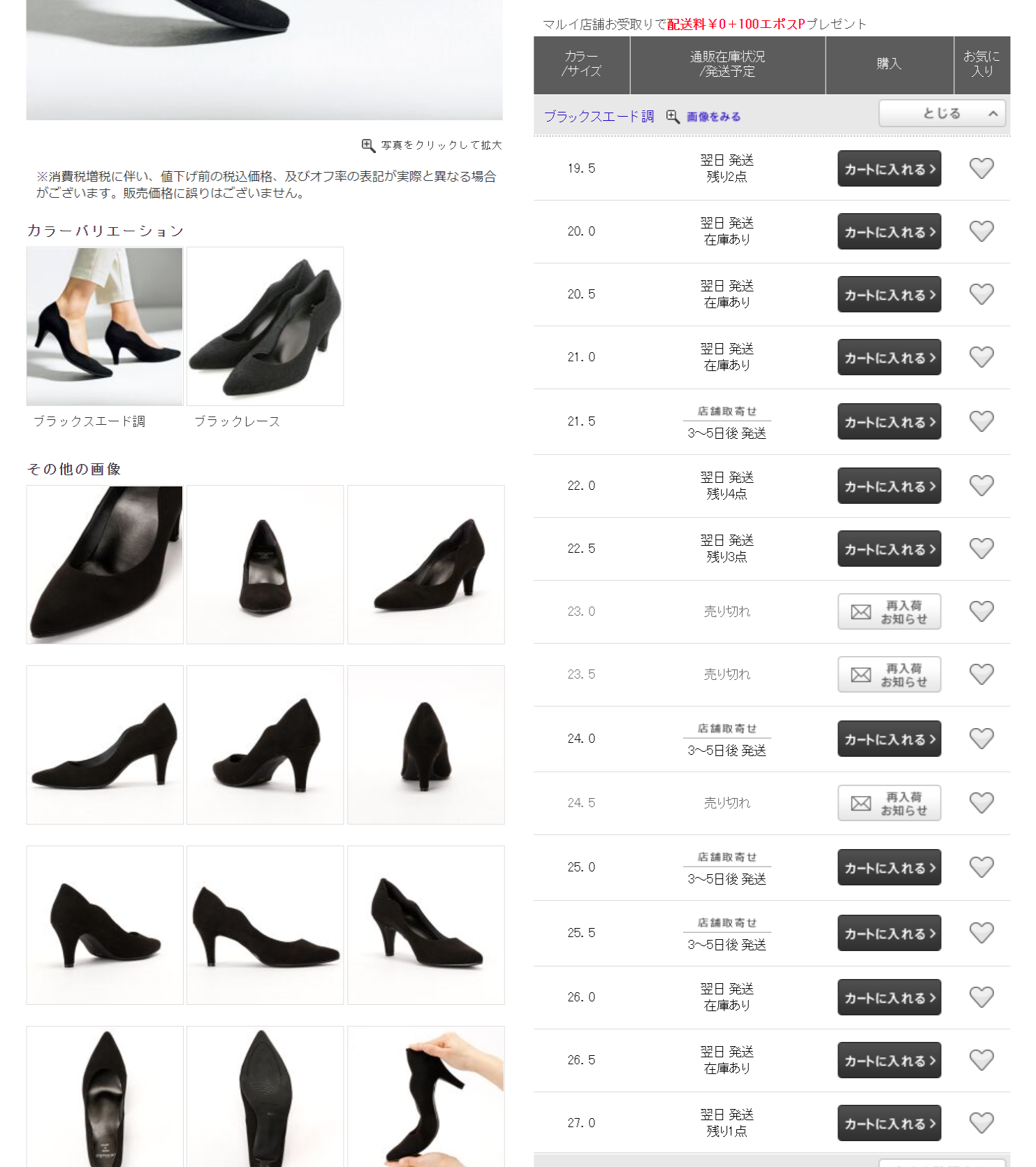Request restock notice for size 24.5
1036x1167 pixels.
pyautogui.click(x=889, y=803)
